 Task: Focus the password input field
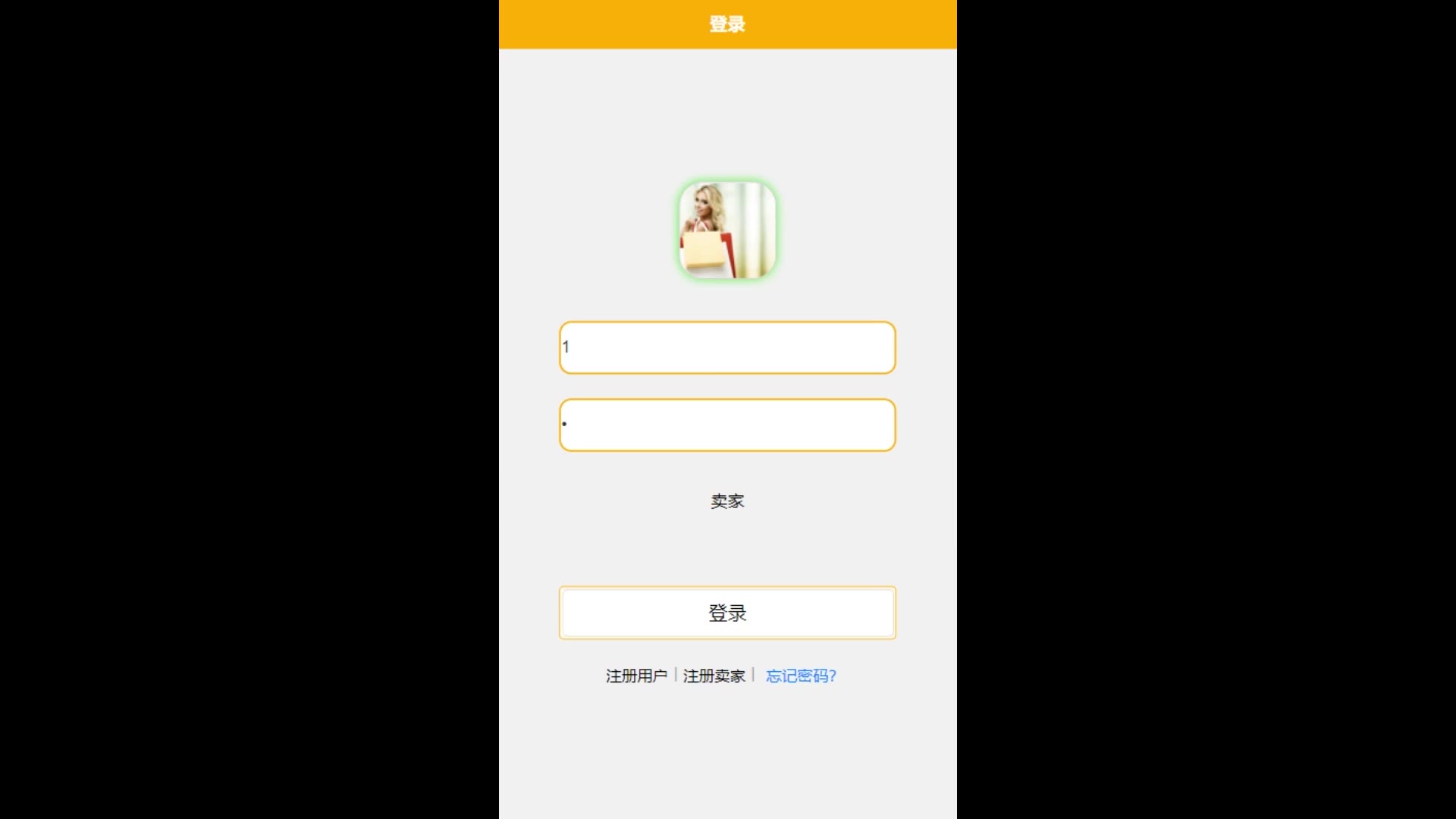click(727, 425)
